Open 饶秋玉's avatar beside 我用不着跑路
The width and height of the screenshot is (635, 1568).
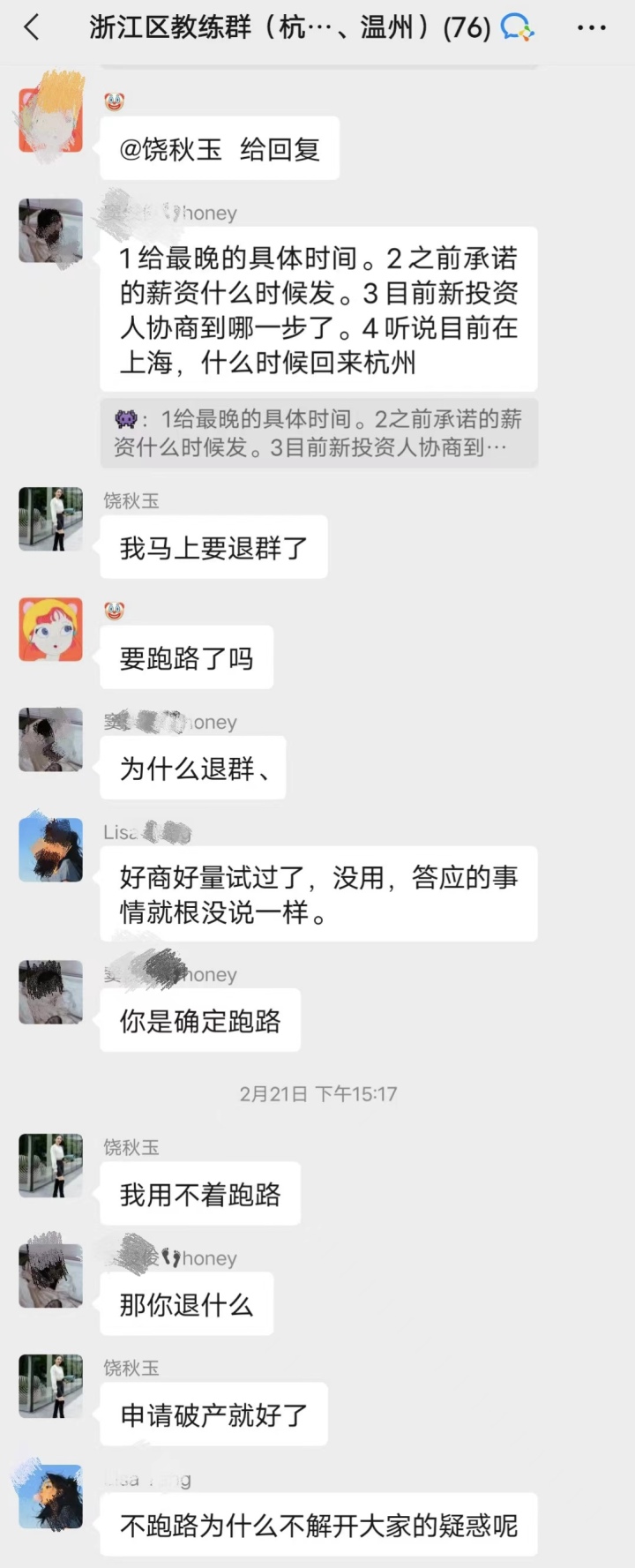(51, 1165)
